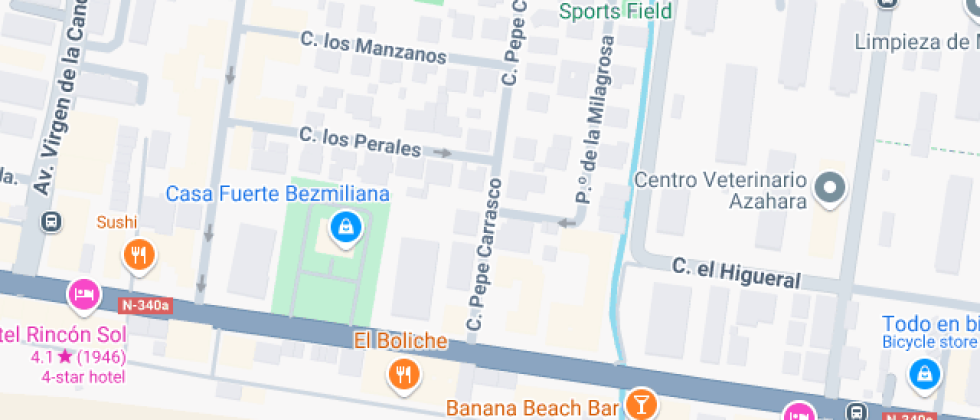Open the Casa Fuerte Bezmiliana map pin
Image resolution: width=980 pixels, height=420 pixels.
pos(345,228)
